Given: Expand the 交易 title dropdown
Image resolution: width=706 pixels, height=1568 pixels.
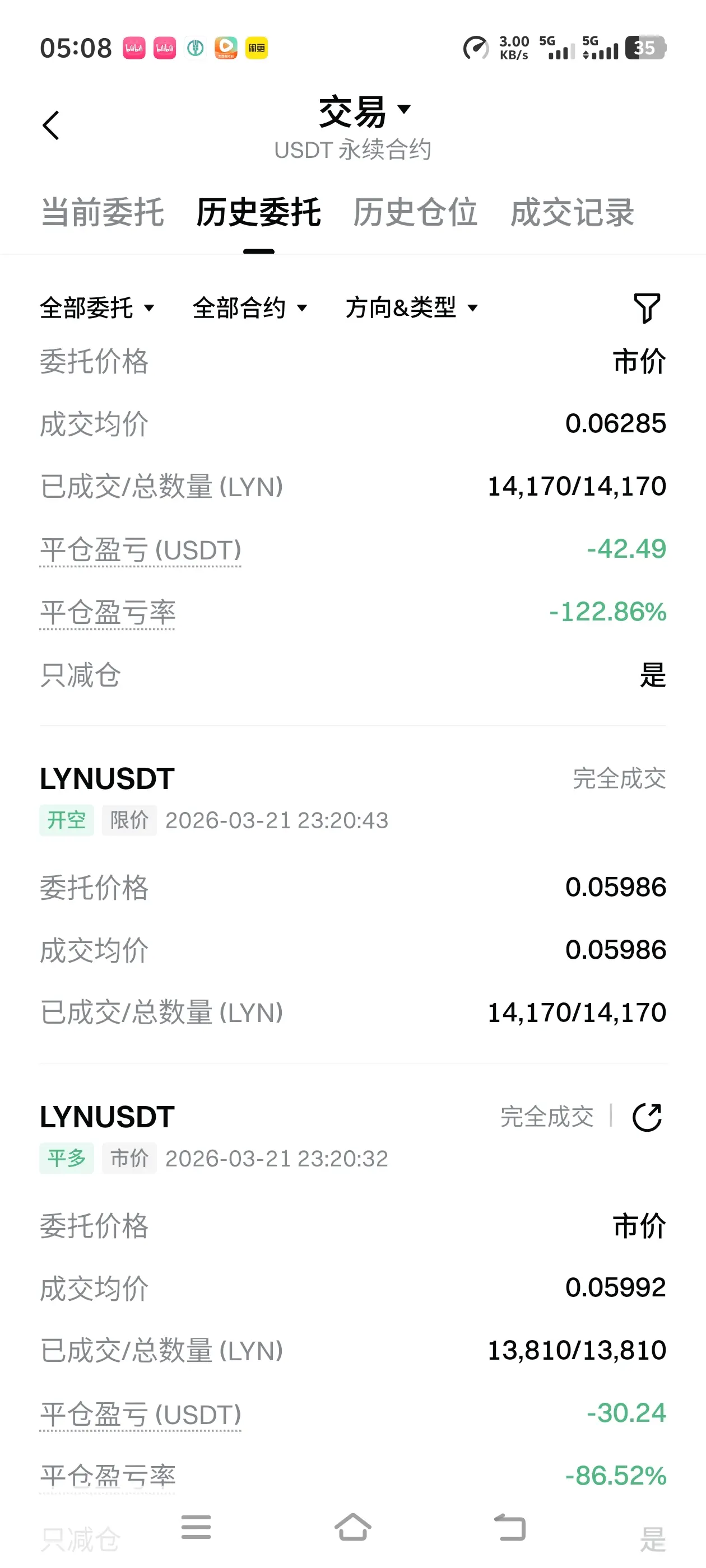Looking at the screenshot, I should [x=364, y=111].
